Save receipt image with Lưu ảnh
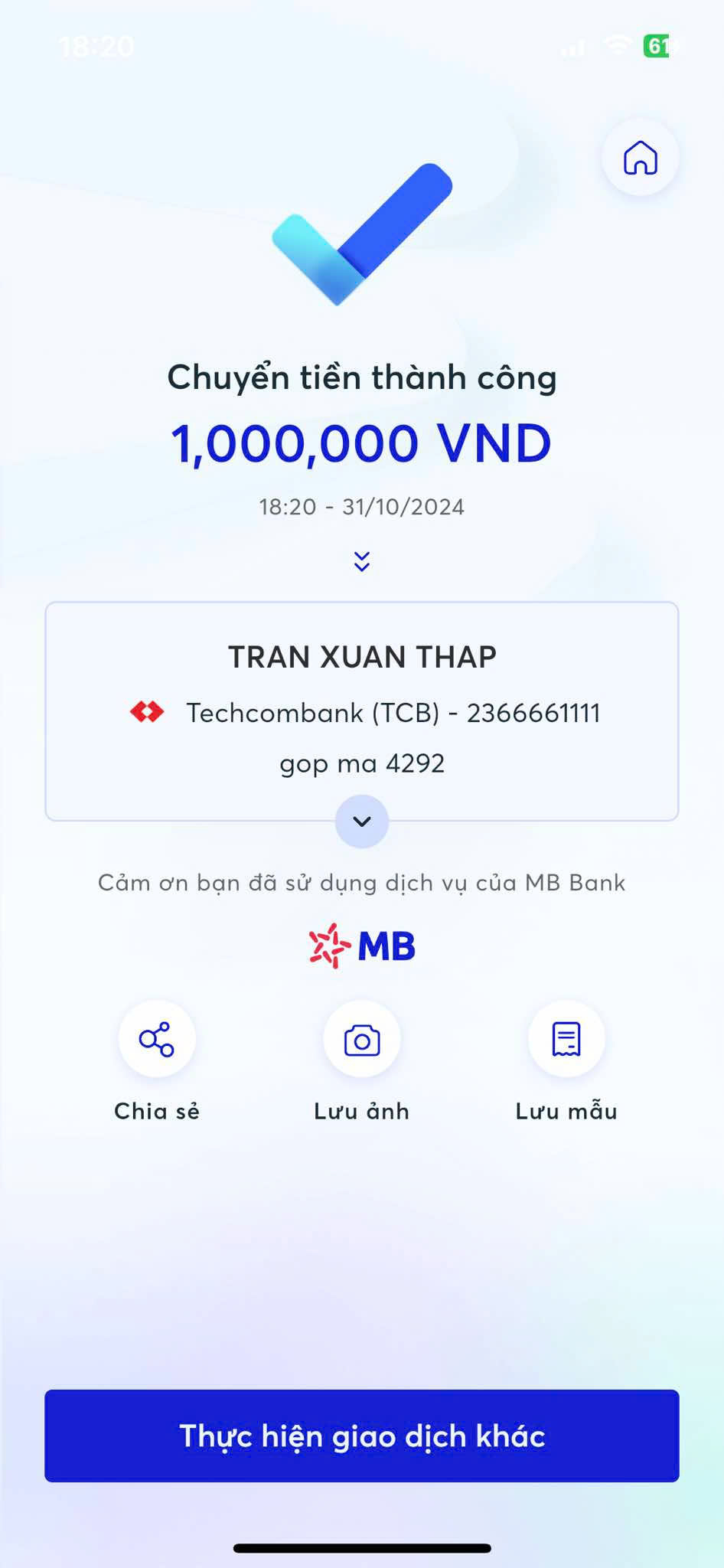This screenshot has width=724, height=1568. coord(362,1039)
